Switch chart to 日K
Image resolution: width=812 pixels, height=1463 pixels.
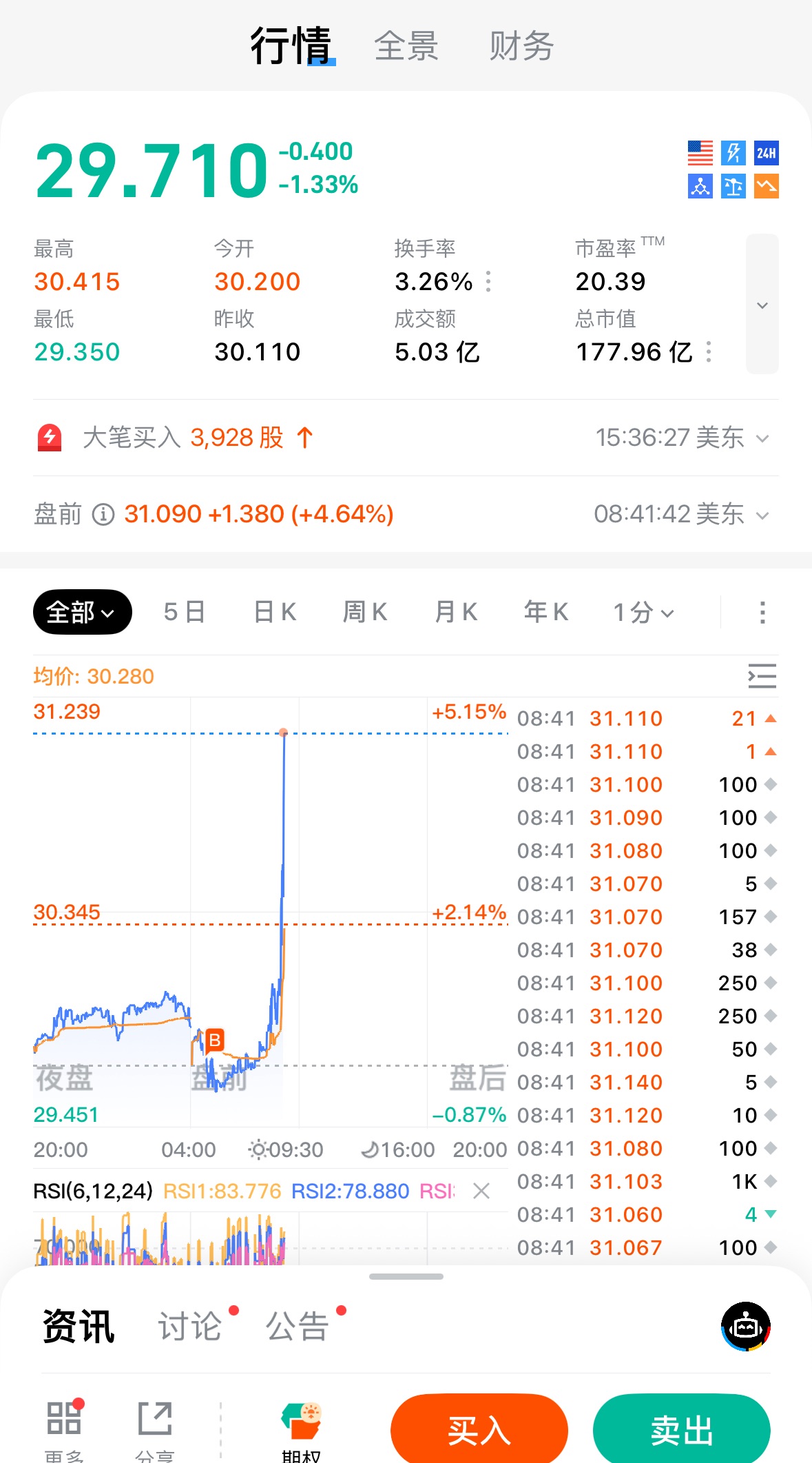click(275, 612)
